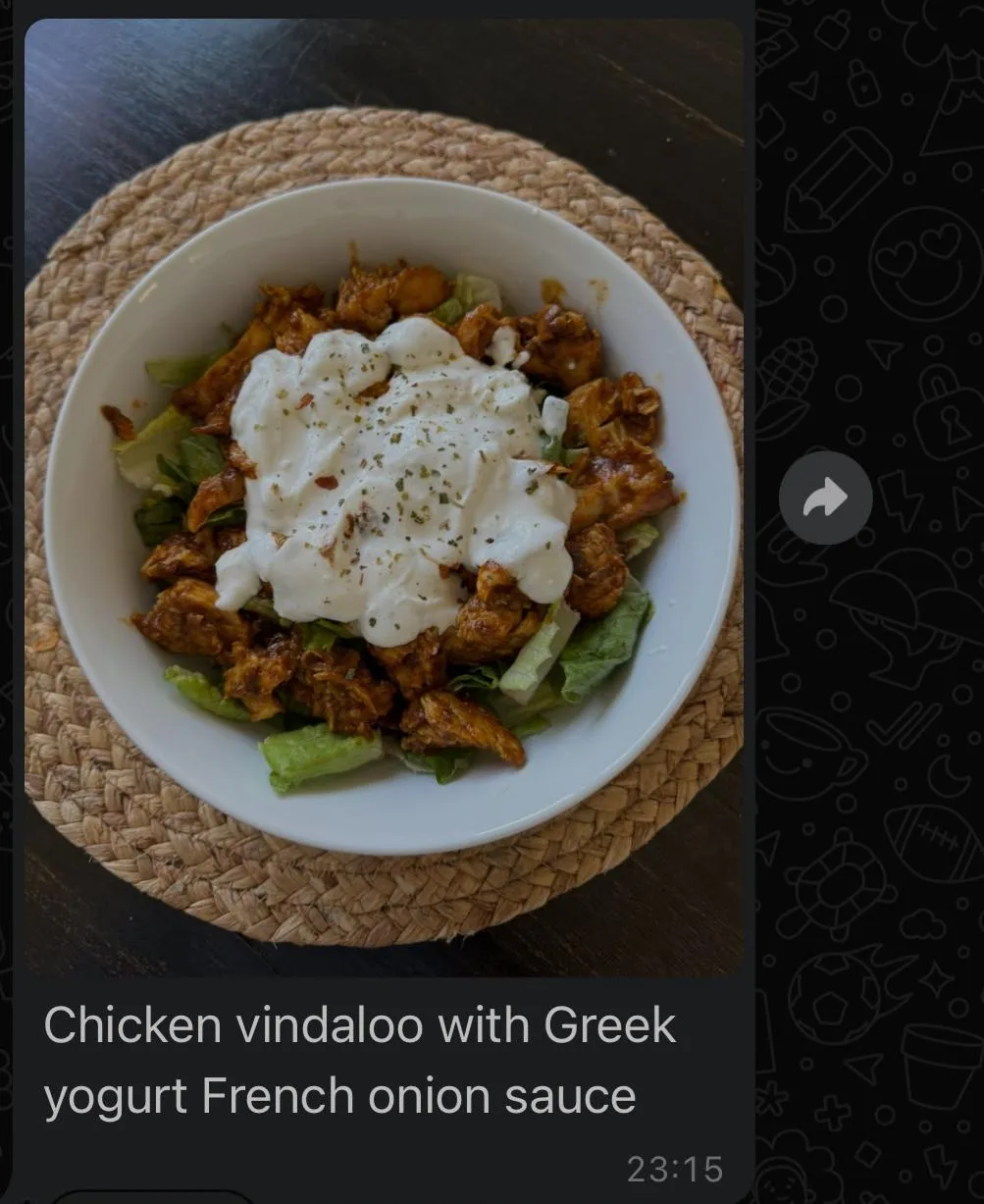
Task: Open the chicken vindaloo bowl photo
Action: (x=384, y=497)
